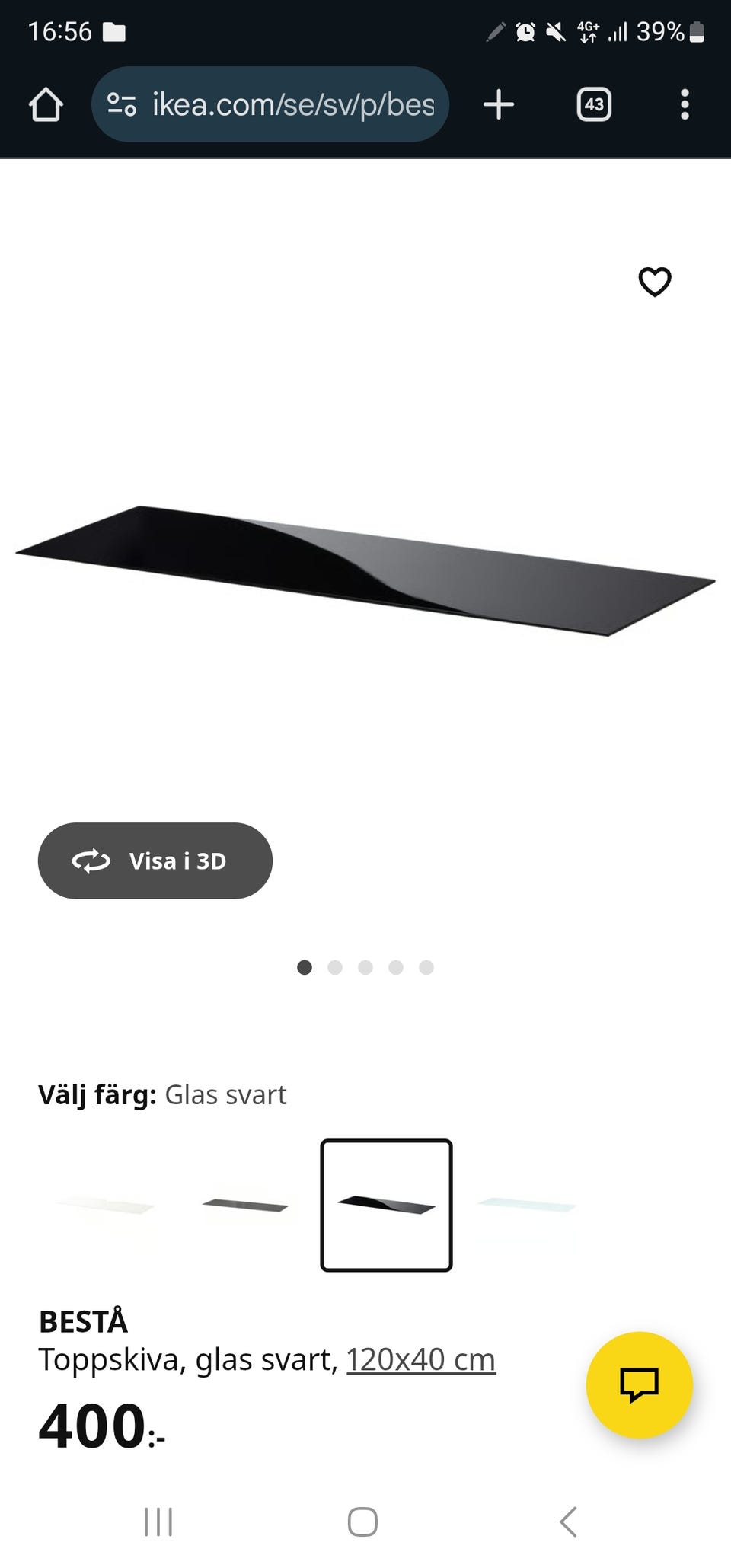731x1568 pixels.
Task: Tap the home icon in the browser toolbar
Action: point(45,104)
